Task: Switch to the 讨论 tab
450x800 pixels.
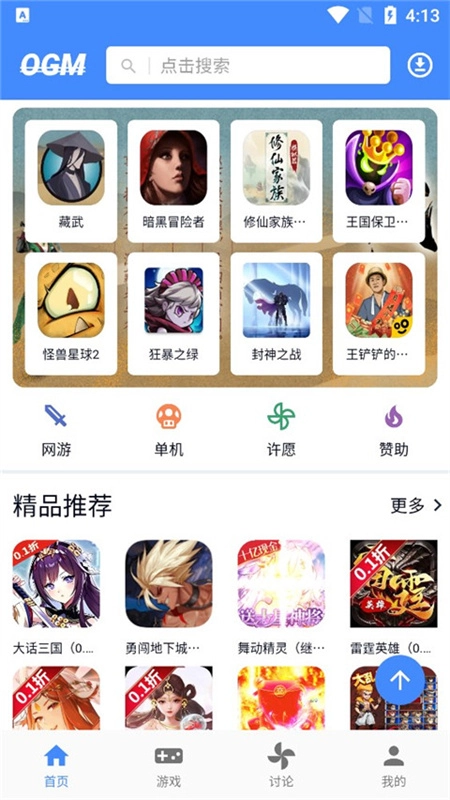Action: [281, 766]
